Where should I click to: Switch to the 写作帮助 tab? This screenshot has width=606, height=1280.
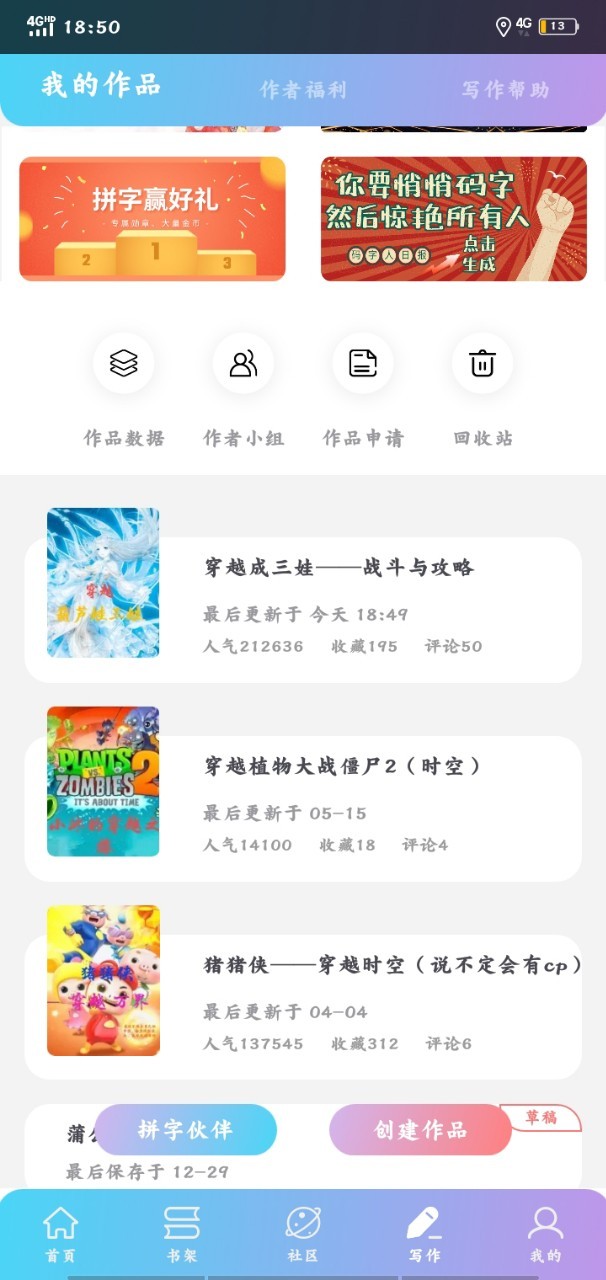click(505, 90)
